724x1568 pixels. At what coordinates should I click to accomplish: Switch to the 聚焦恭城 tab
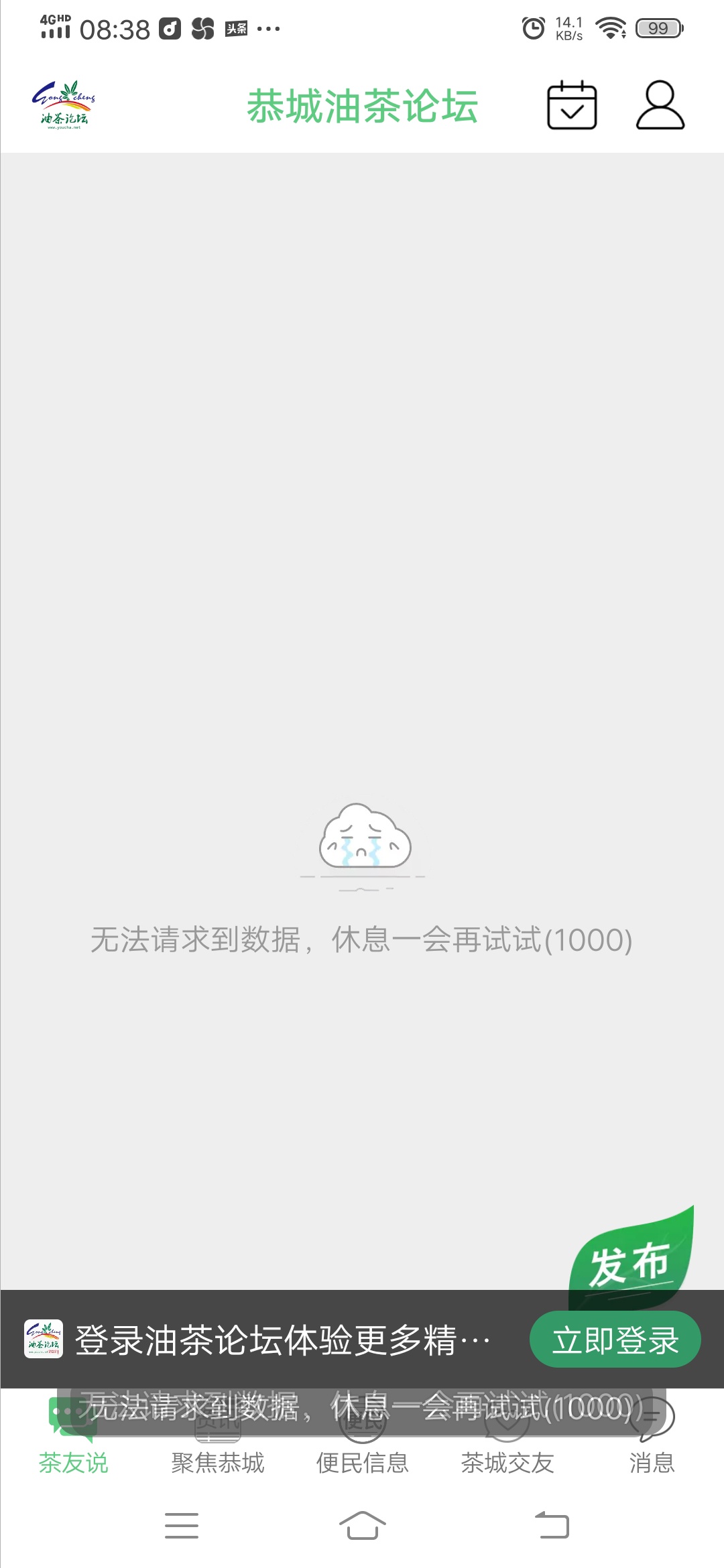click(217, 1461)
